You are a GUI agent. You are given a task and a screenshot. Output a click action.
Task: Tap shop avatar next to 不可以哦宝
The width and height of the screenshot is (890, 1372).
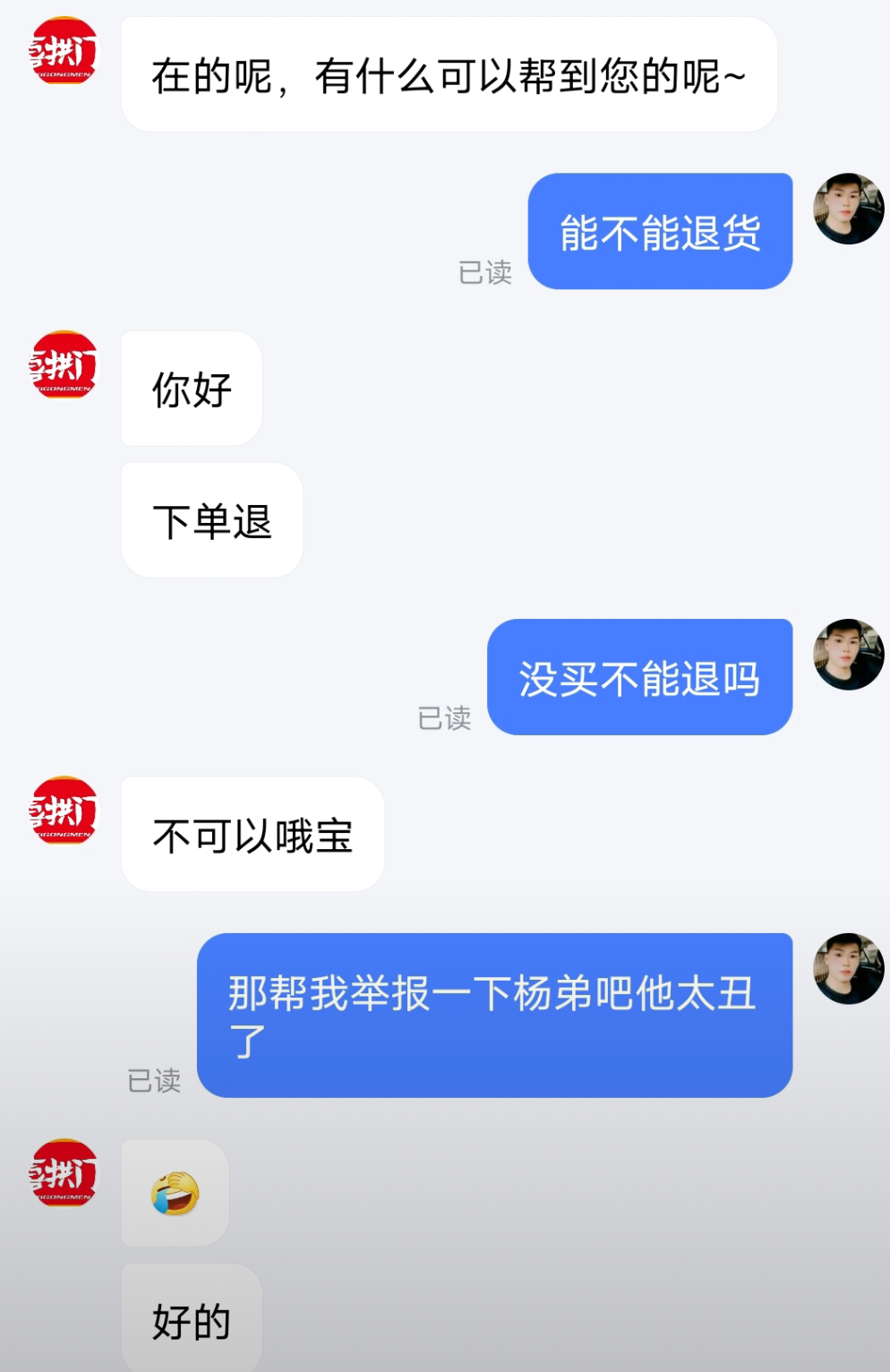(x=63, y=810)
